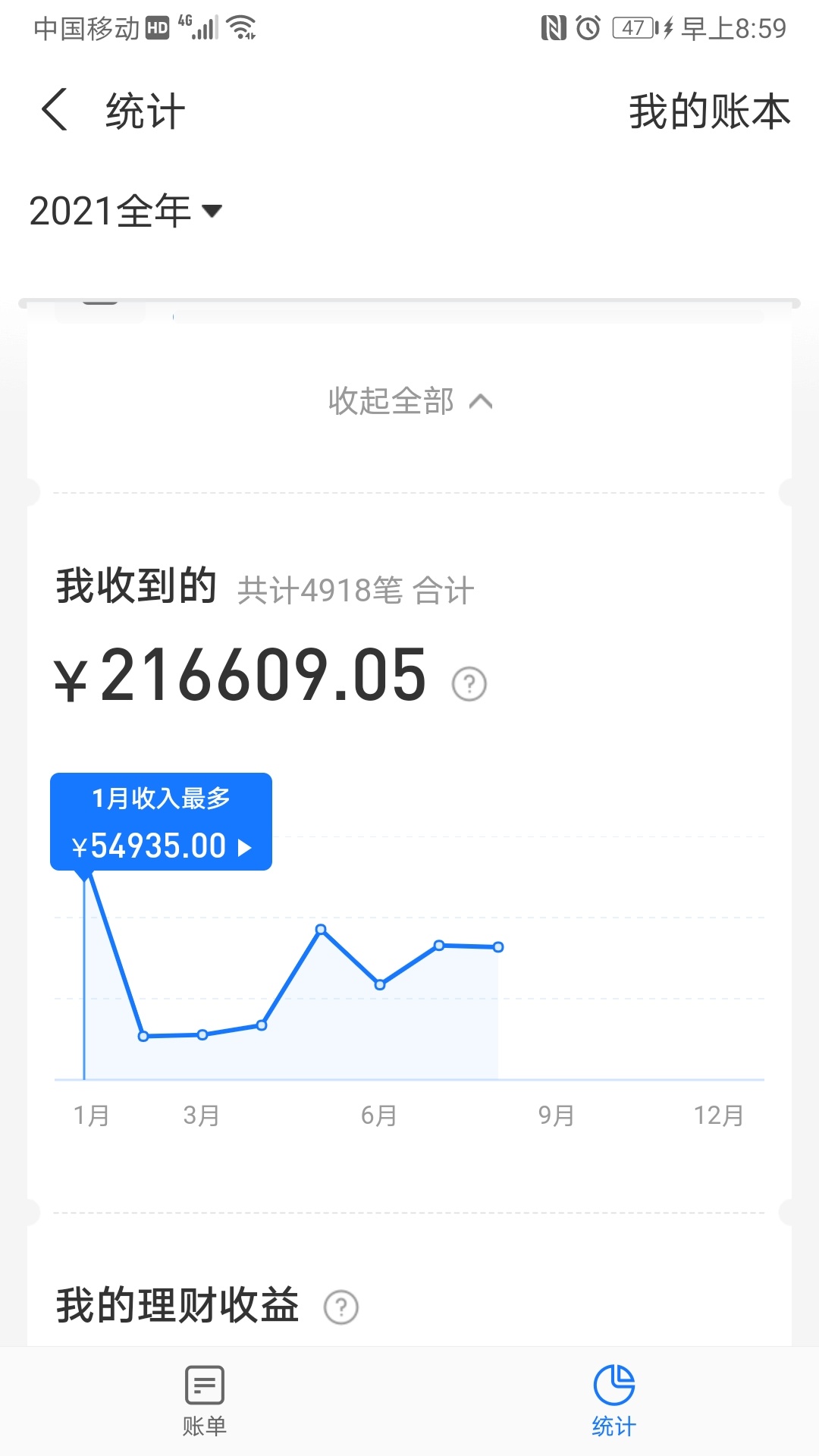819x1456 pixels.
Task: Tap the help icon beside ¥216609.05
Action: (469, 684)
